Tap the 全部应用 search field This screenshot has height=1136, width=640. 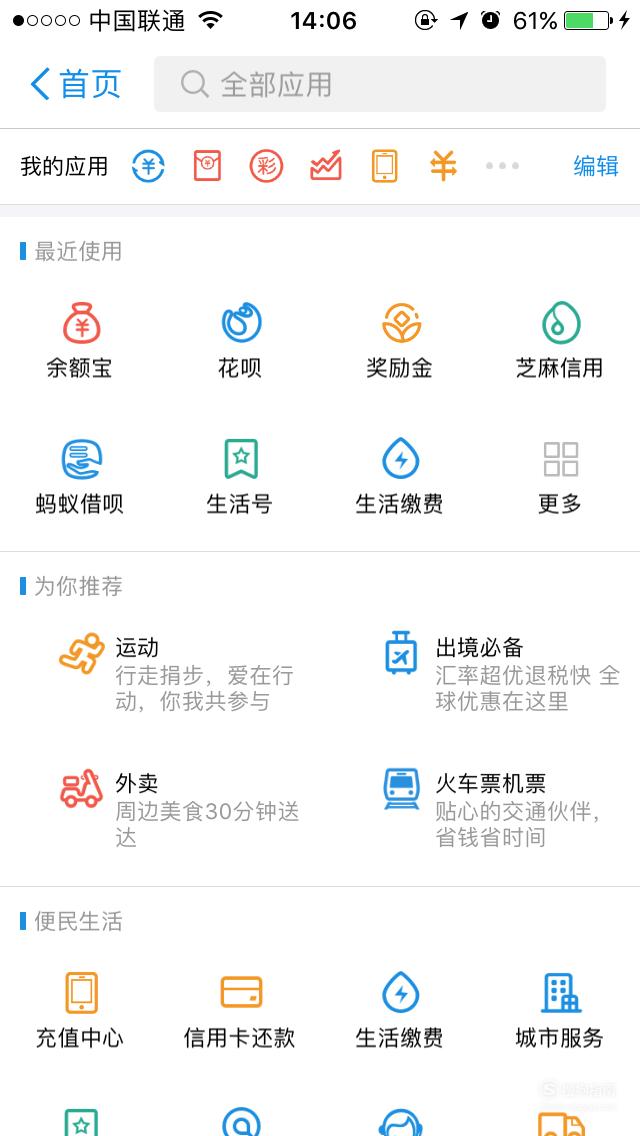coord(380,84)
